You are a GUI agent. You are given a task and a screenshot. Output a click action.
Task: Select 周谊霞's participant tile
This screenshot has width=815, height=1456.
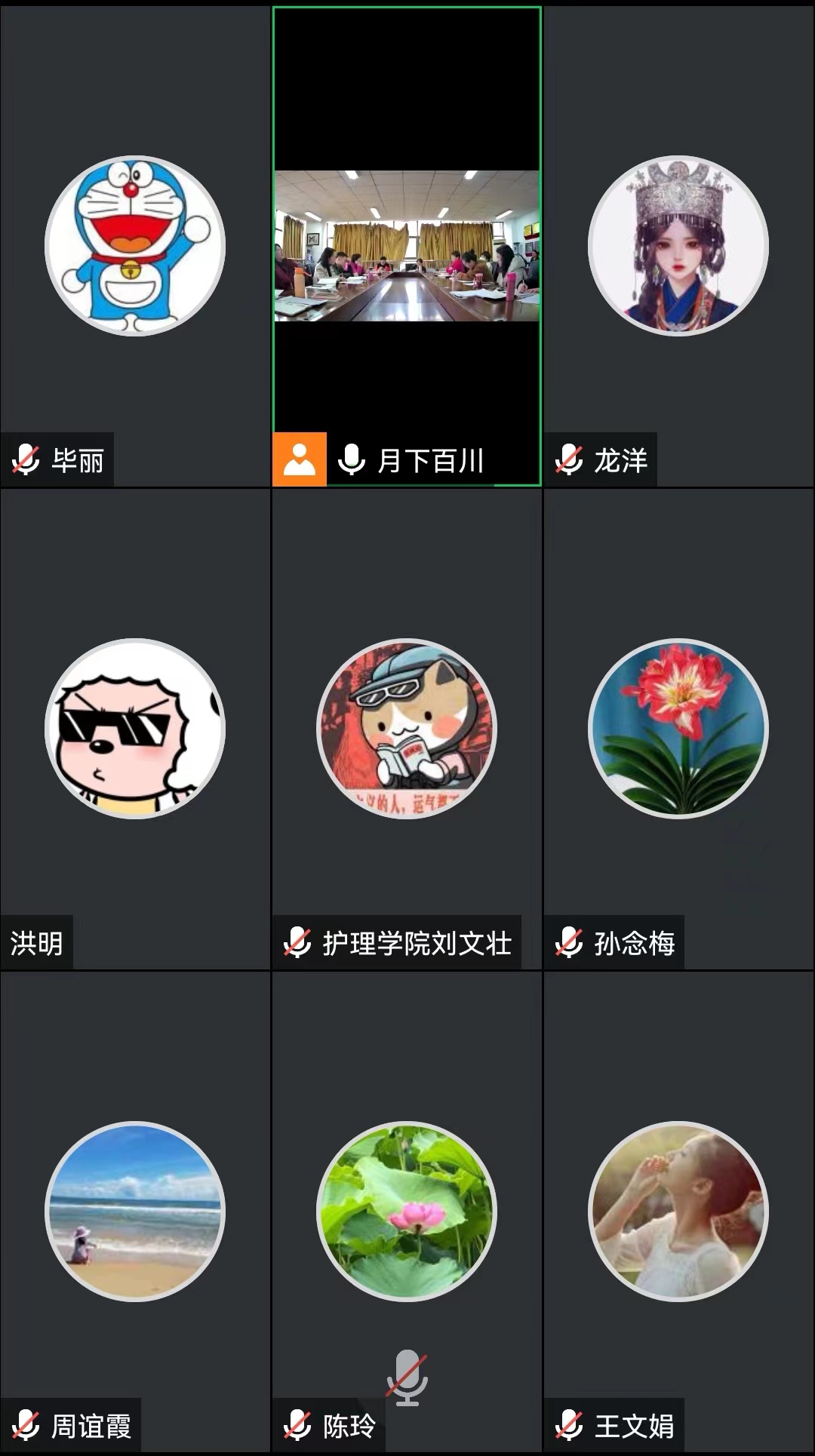click(x=135, y=1212)
